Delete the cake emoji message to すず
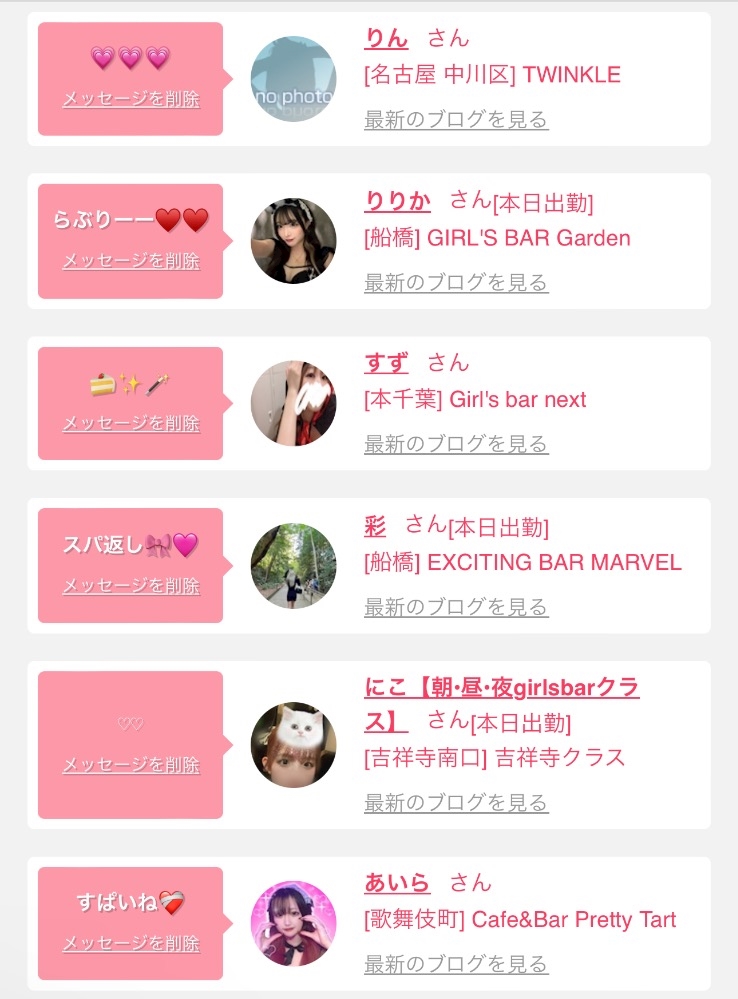Viewport: 738px width, 999px height. [x=131, y=423]
